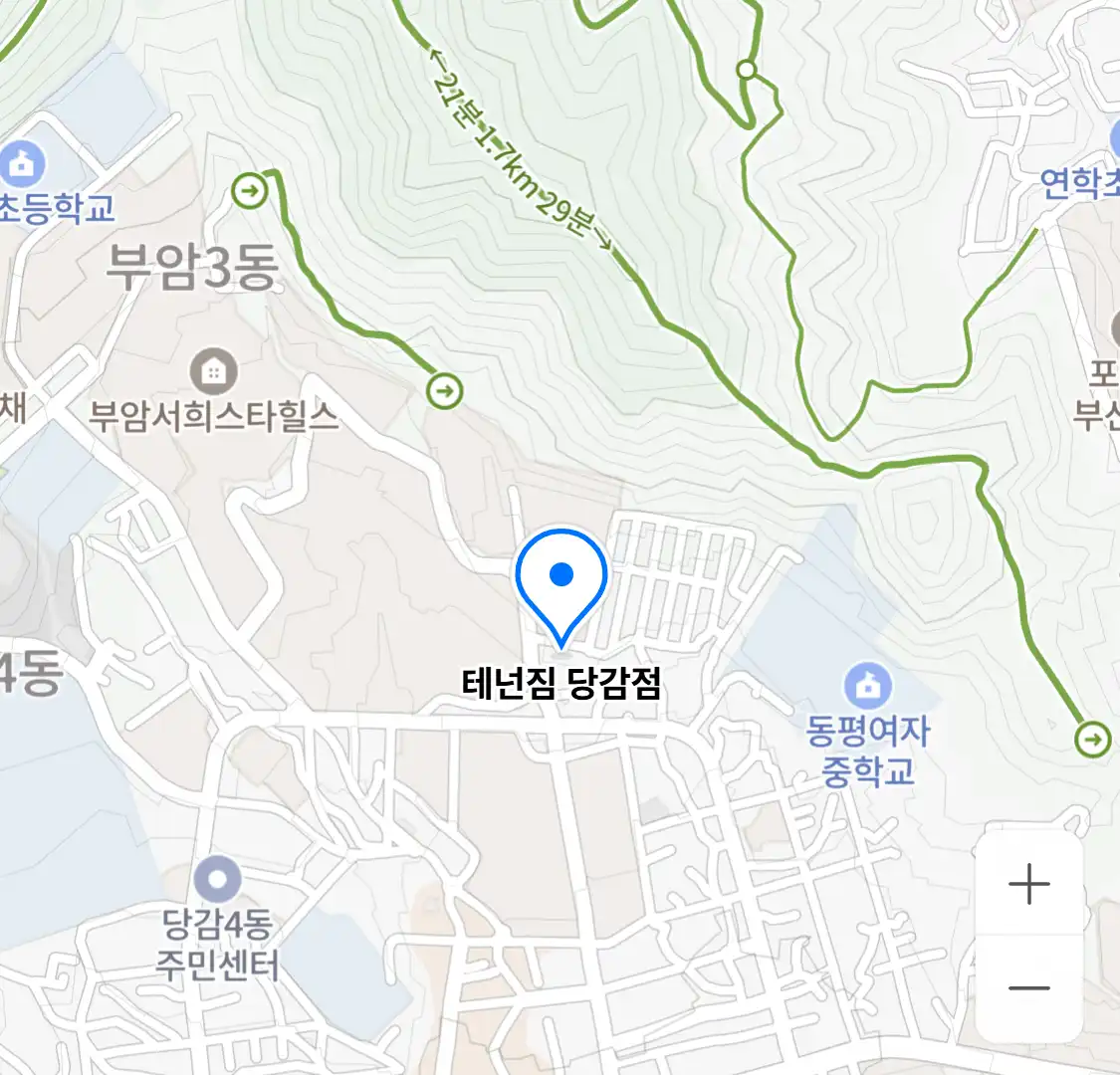Open the 부암서희스타힐스 apartment marker
The image size is (1120, 1075).
point(212,371)
